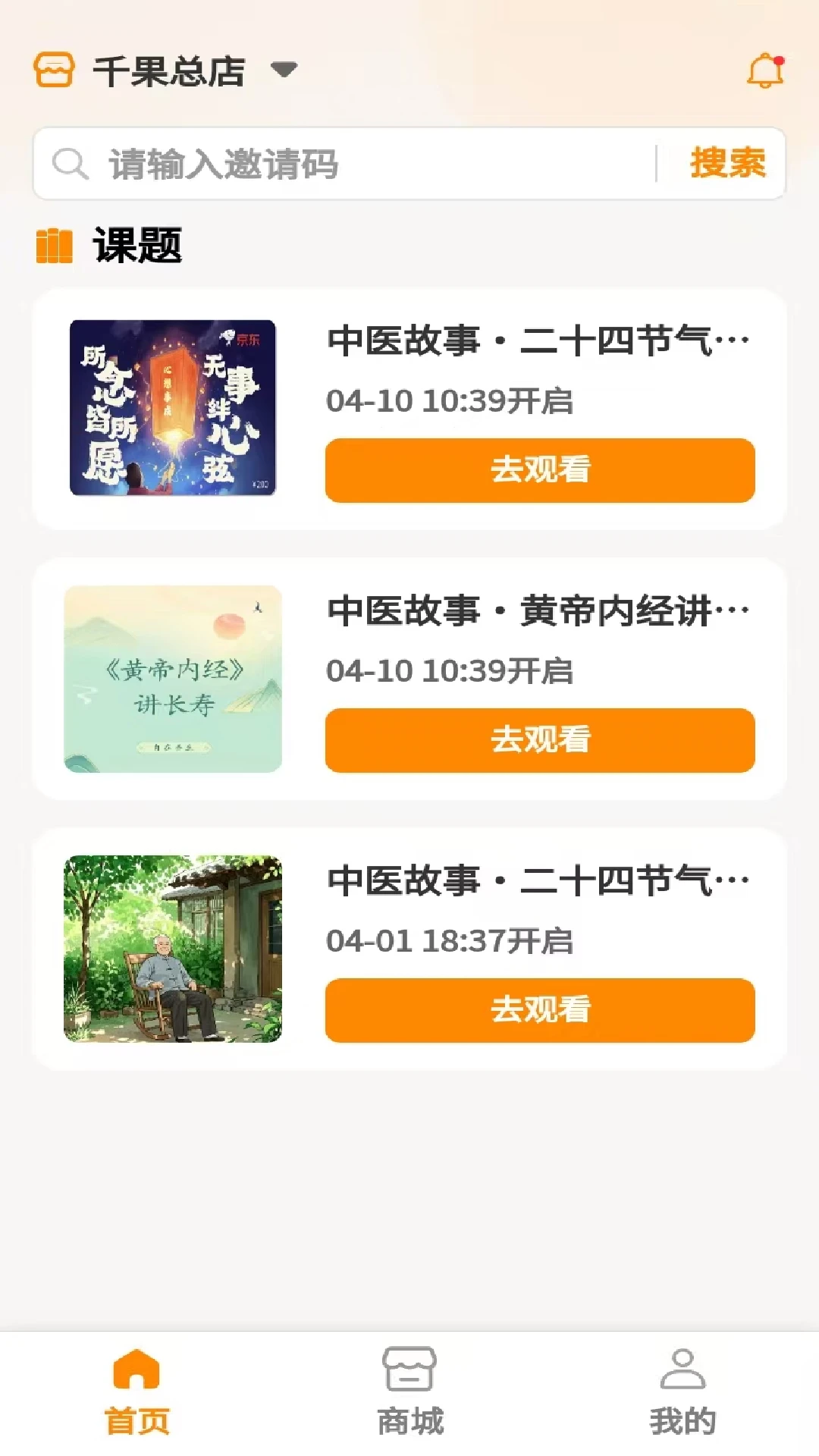Open the sky lantern course thumbnail
Image resolution: width=819 pixels, height=1456 pixels.
pos(173,408)
